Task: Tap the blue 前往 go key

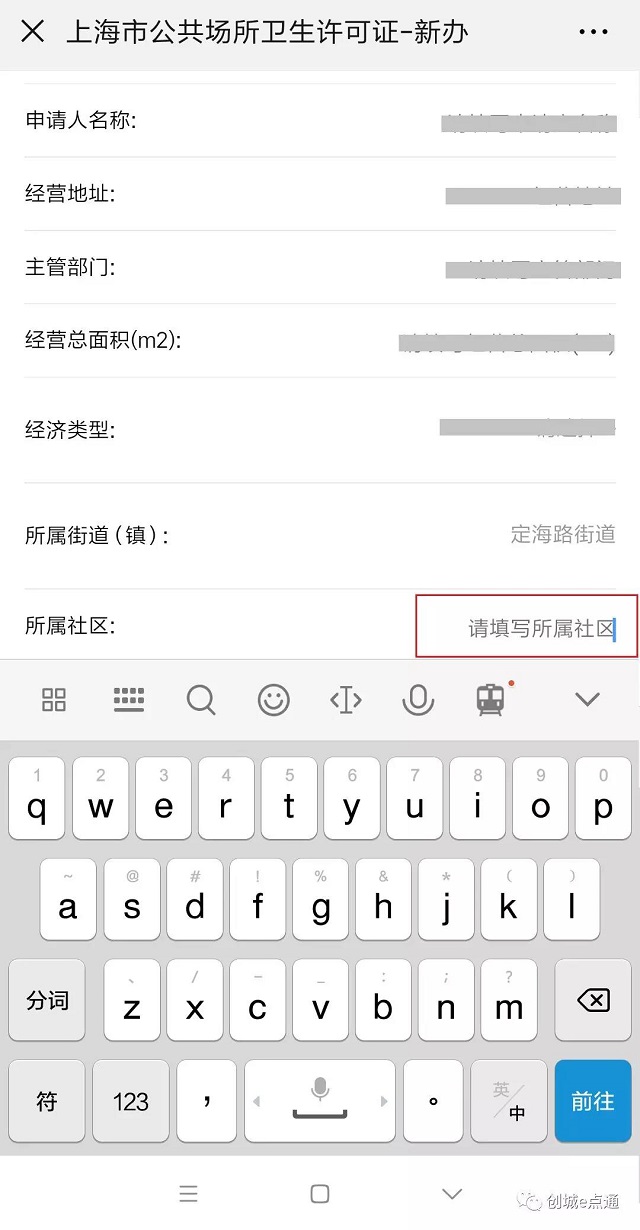Action: (593, 1101)
